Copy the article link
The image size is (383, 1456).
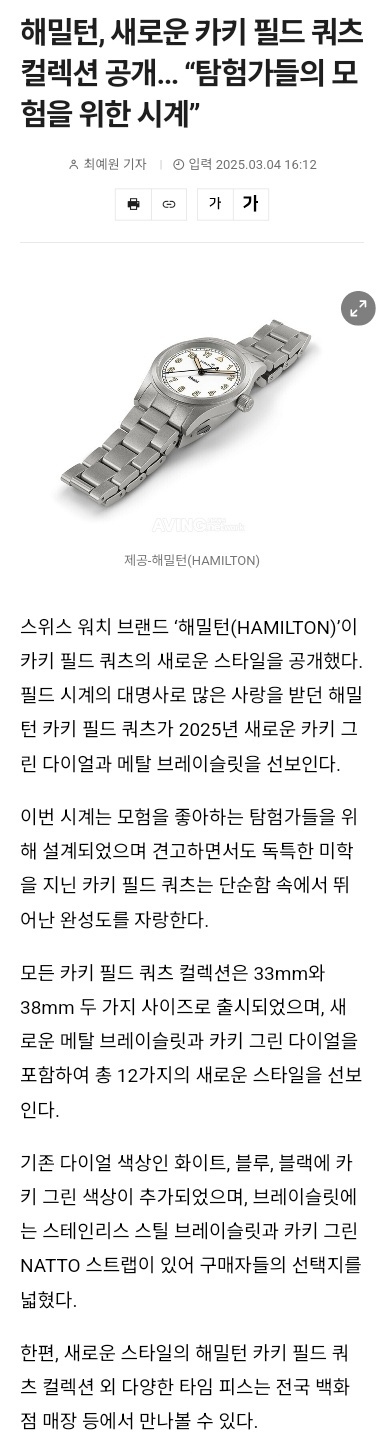(x=169, y=204)
